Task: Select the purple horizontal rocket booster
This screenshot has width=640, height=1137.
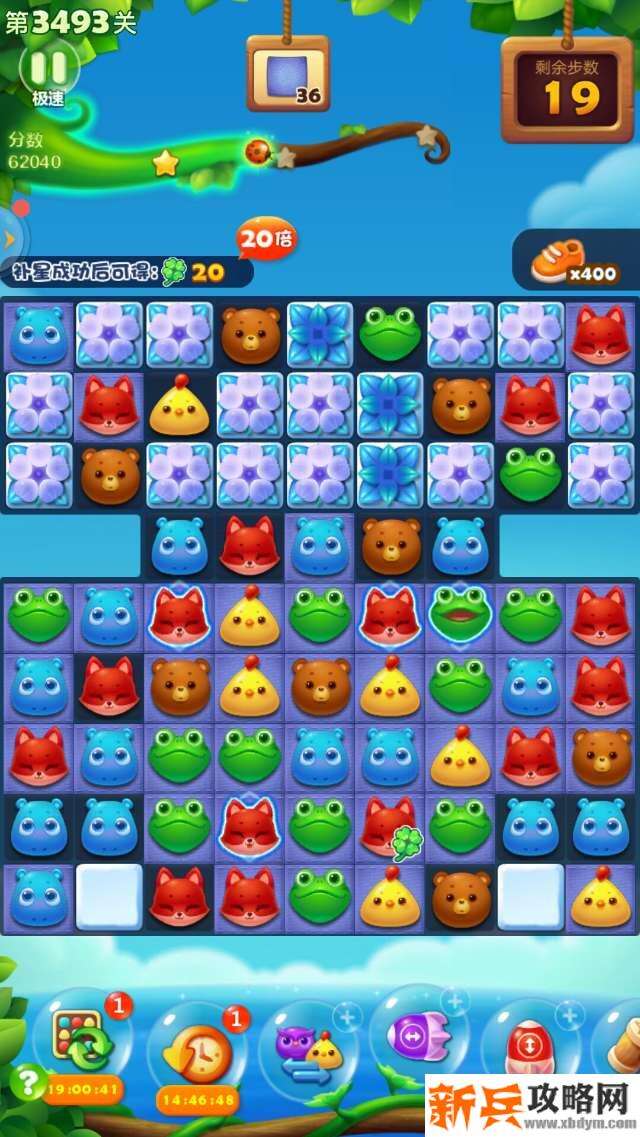Action: click(418, 1038)
